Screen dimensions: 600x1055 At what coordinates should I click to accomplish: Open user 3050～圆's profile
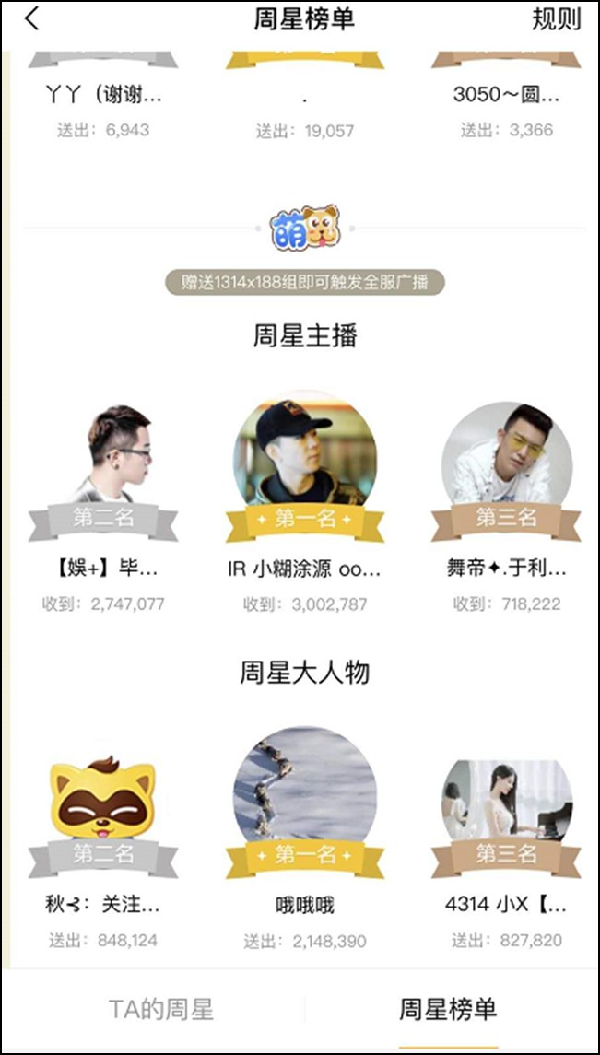click(x=506, y=95)
